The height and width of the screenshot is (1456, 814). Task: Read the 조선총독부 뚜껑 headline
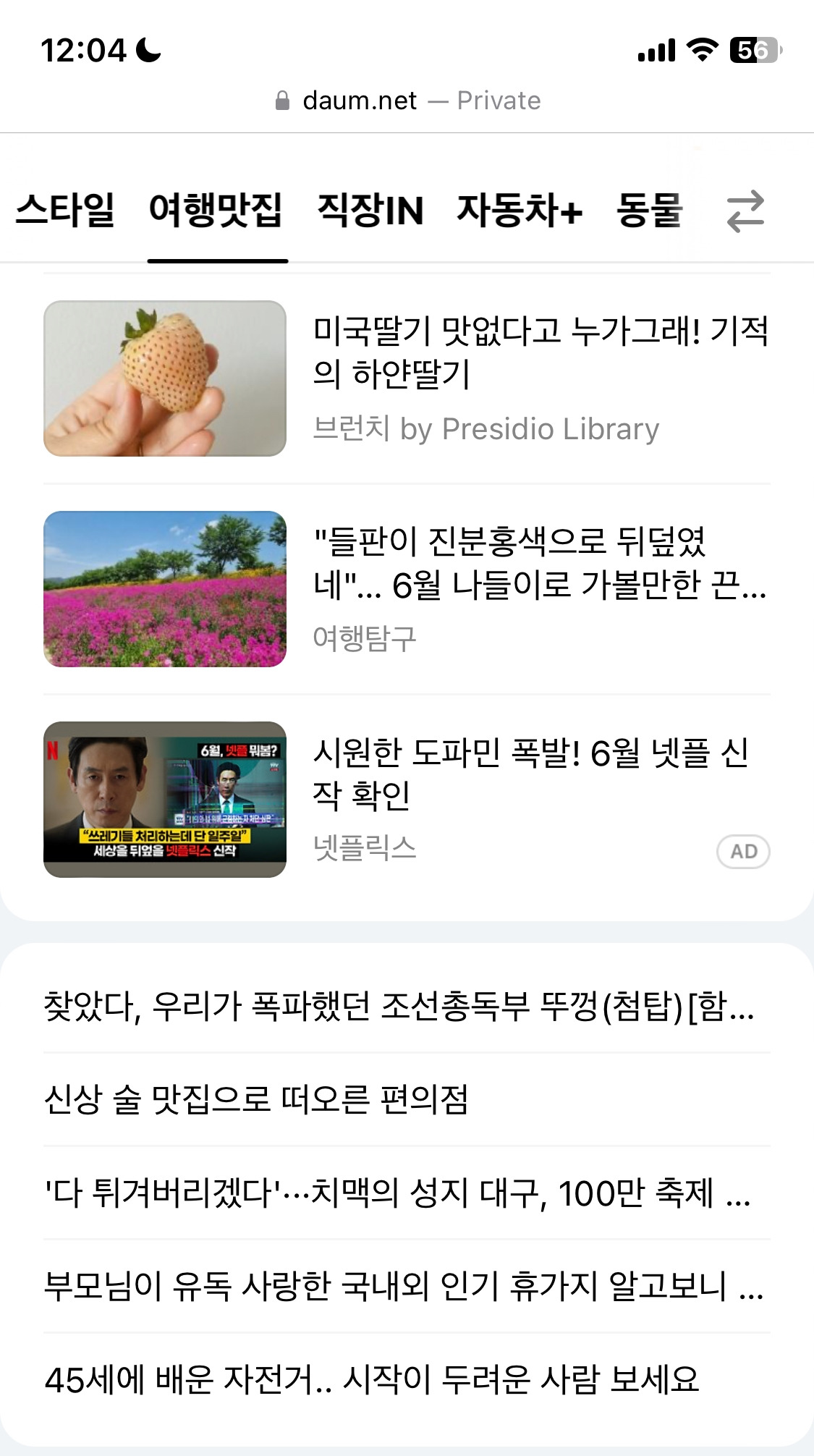[x=399, y=1006]
